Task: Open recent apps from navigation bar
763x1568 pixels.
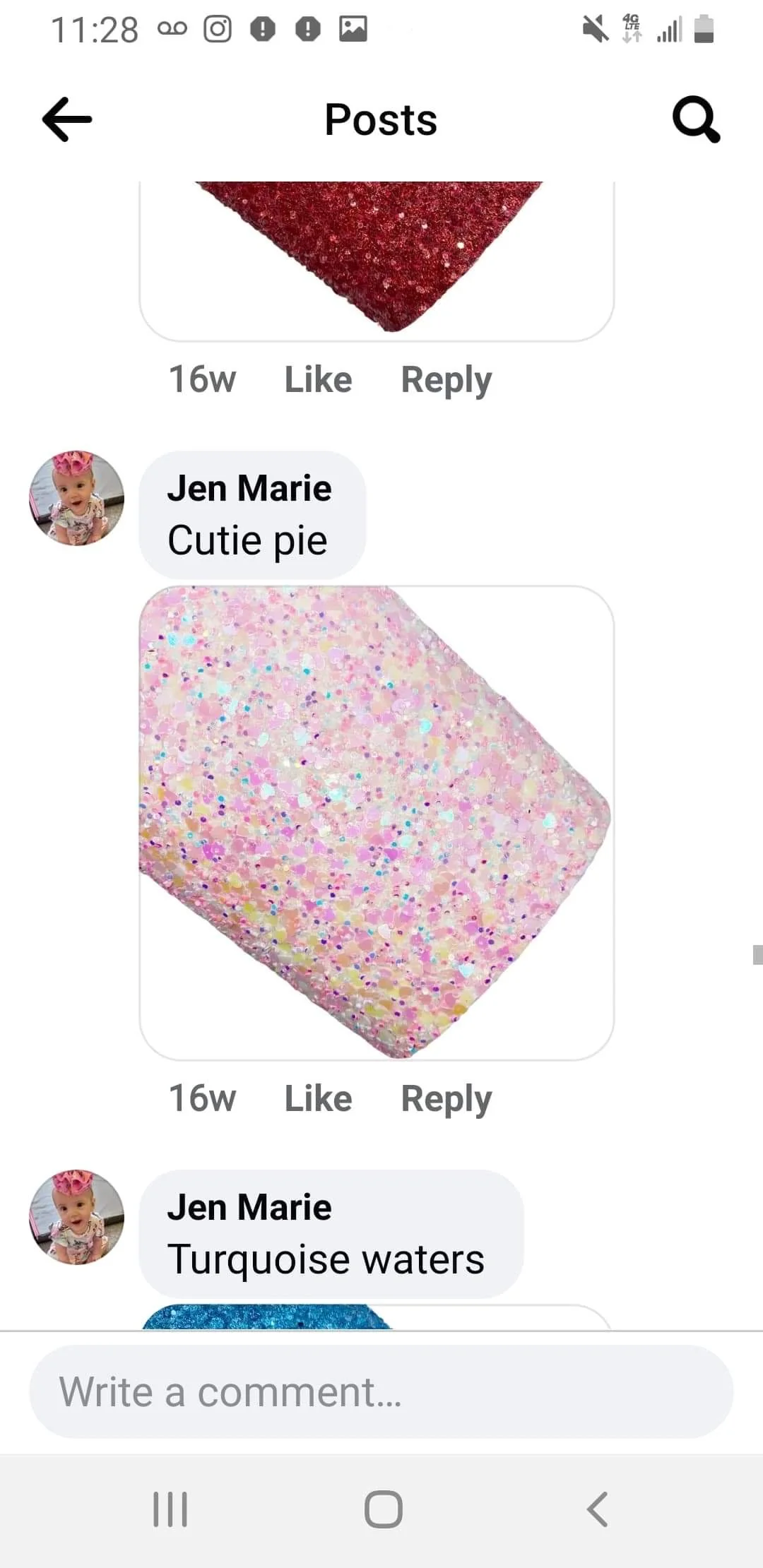Action: point(170,1509)
